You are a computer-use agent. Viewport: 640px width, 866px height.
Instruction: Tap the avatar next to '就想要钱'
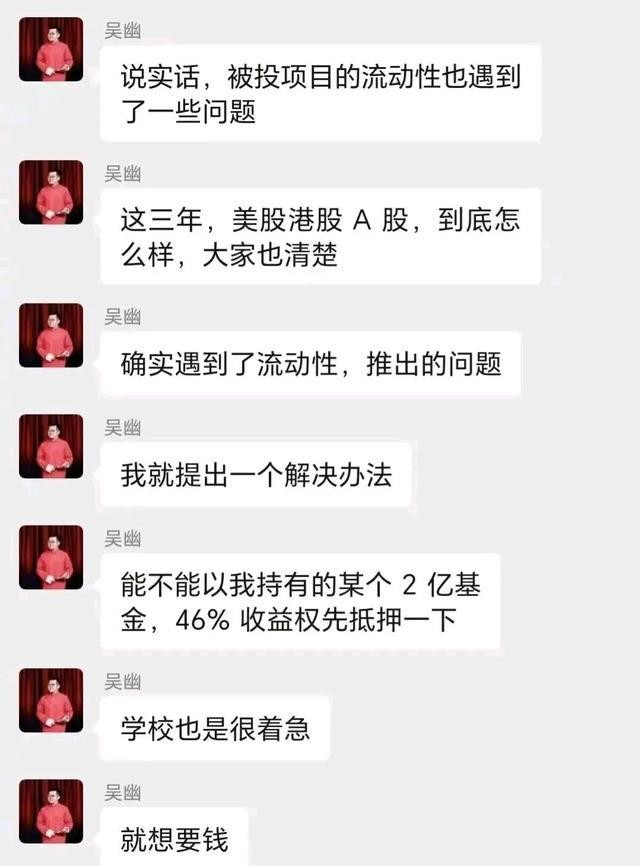point(51,811)
